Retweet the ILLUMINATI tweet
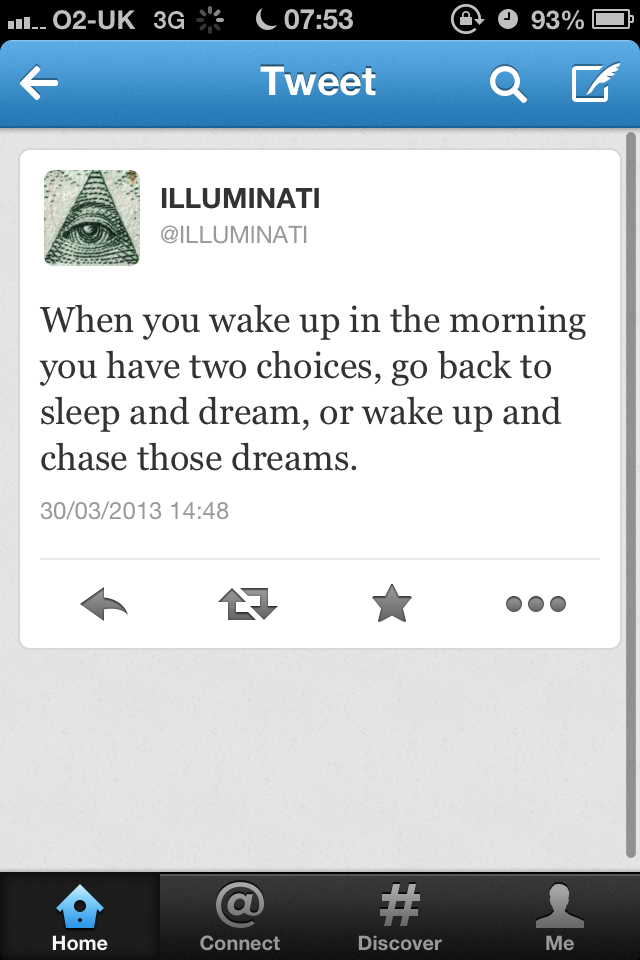This screenshot has height=960, width=640. point(247,603)
